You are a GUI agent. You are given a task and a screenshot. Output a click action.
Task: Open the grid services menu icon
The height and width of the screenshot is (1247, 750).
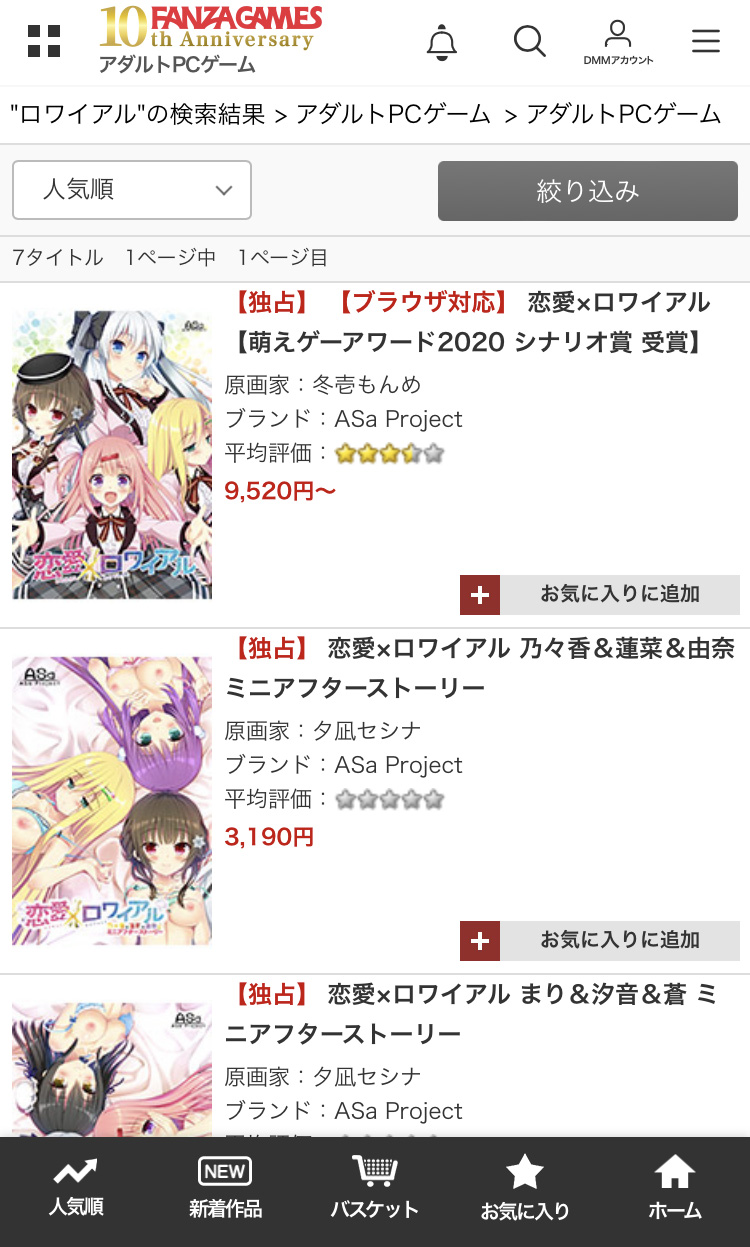click(x=44, y=41)
